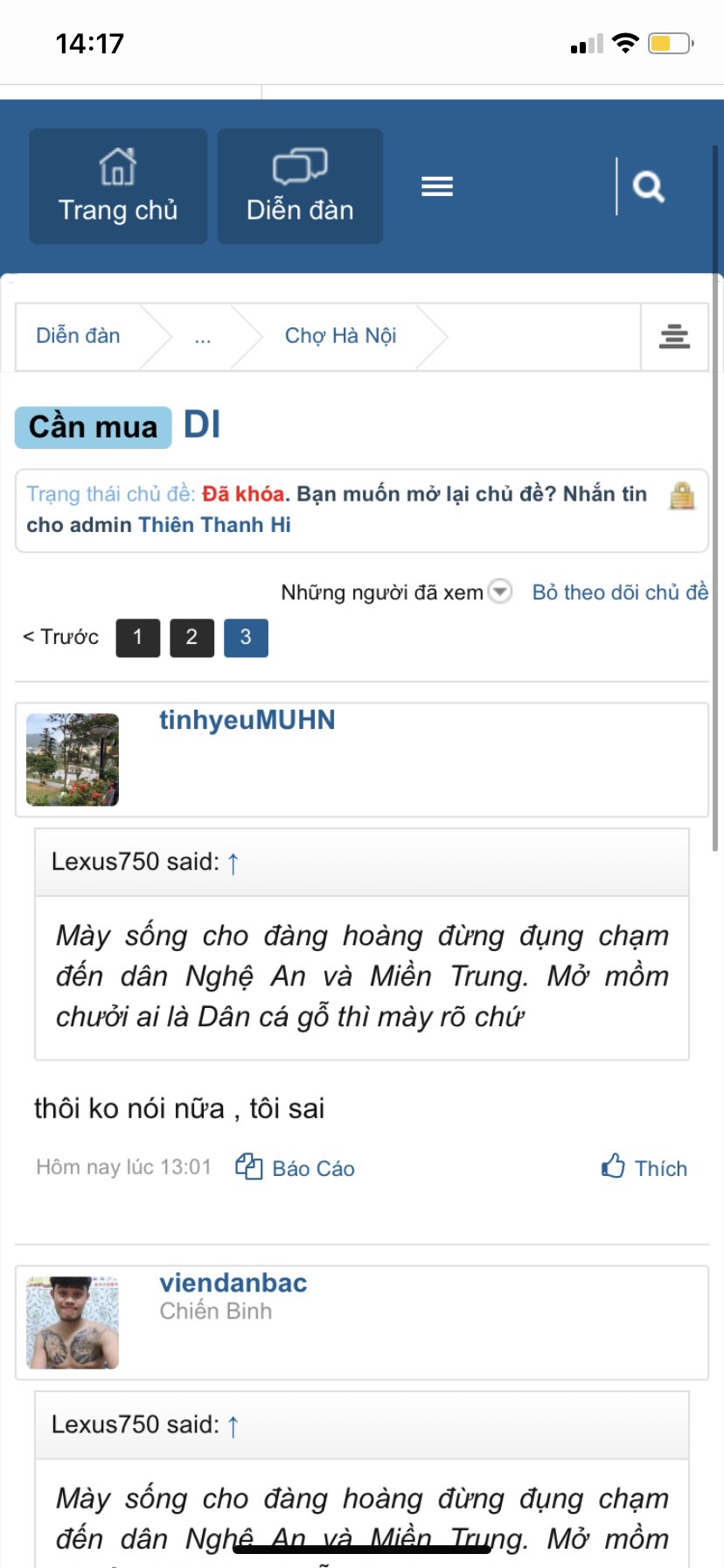The height and width of the screenshot is (1568, 724).
Task: Open the breadcrumb bar menu icon
Action: click(x=674, y=337)
